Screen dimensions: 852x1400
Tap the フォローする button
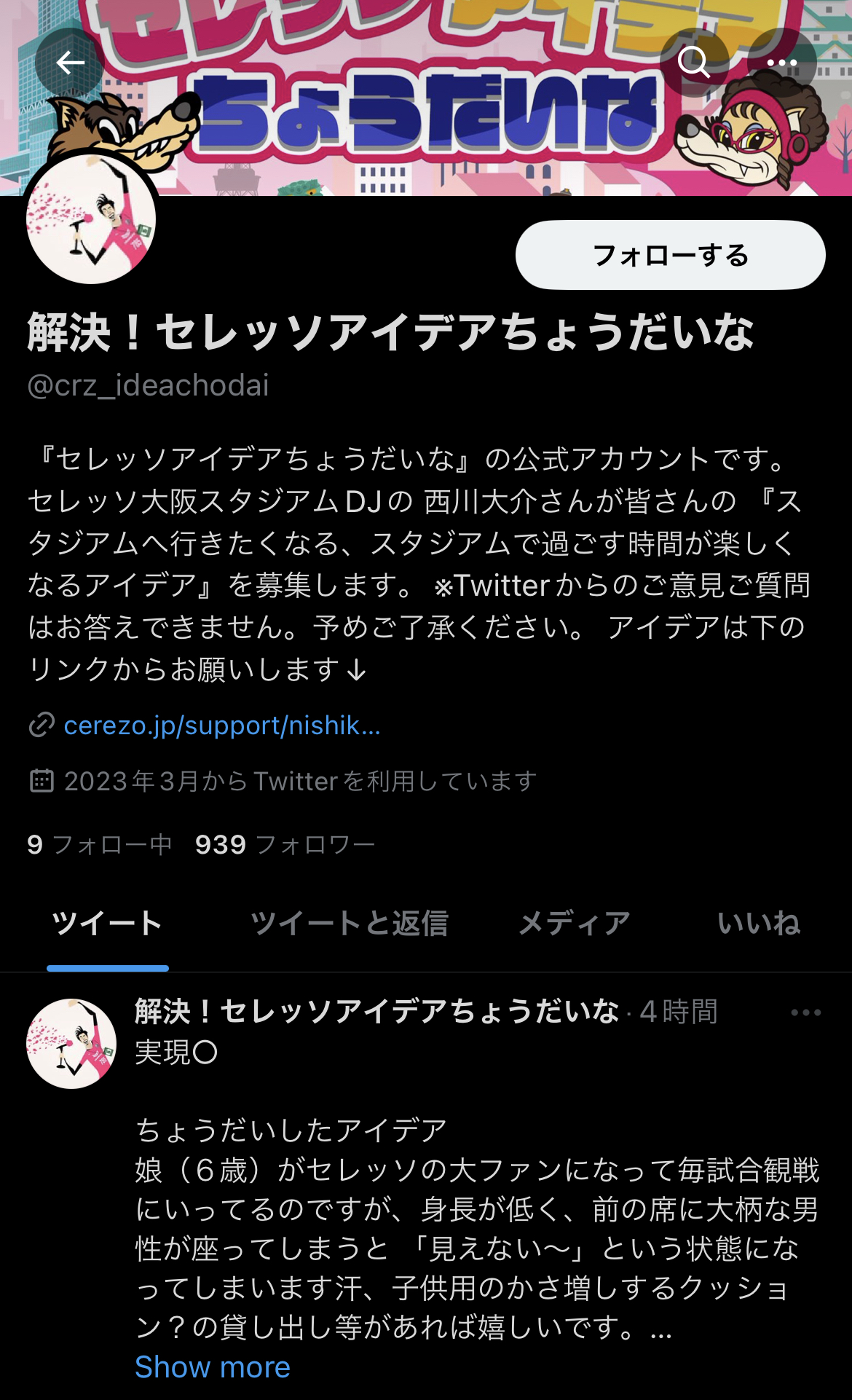coord(670,255)
